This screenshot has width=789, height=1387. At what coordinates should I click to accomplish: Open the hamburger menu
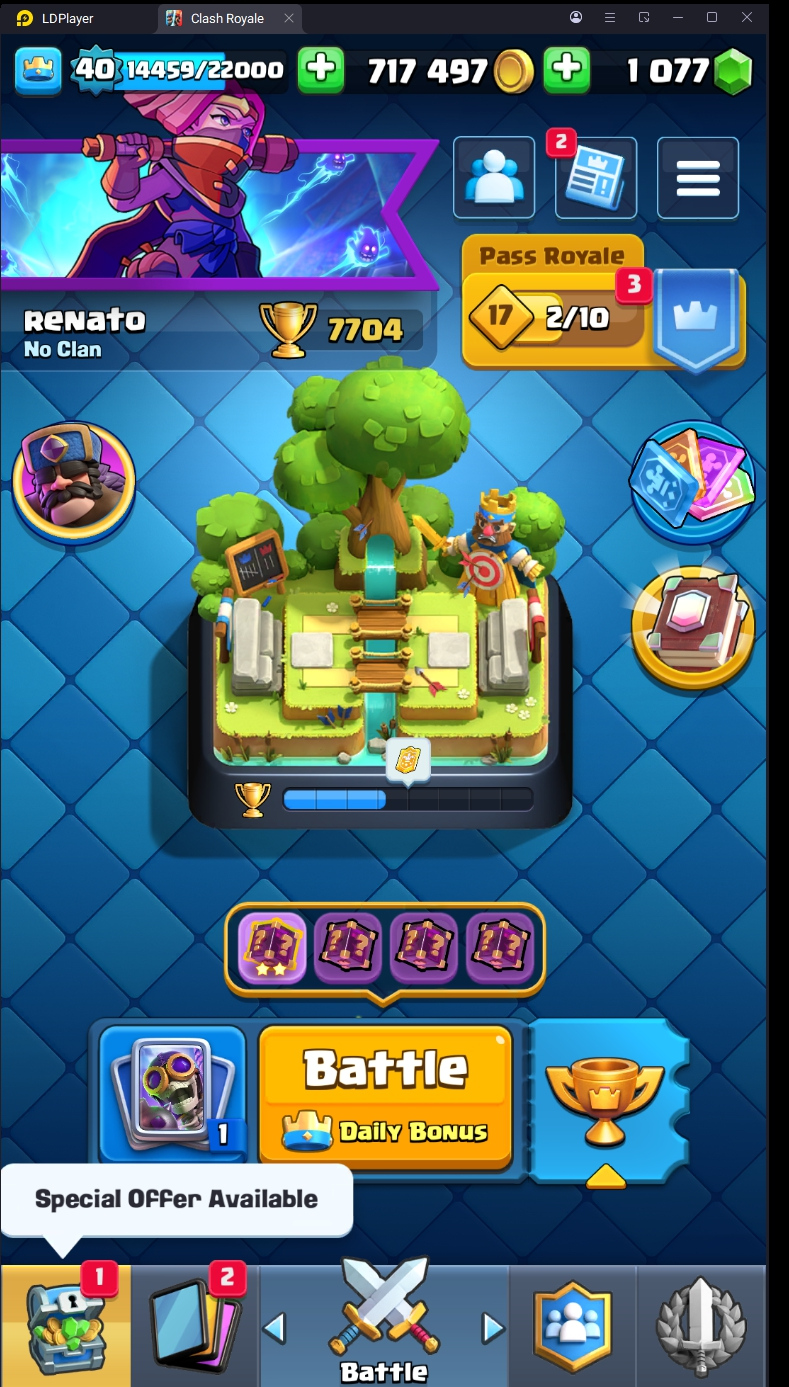click(698, 178)
